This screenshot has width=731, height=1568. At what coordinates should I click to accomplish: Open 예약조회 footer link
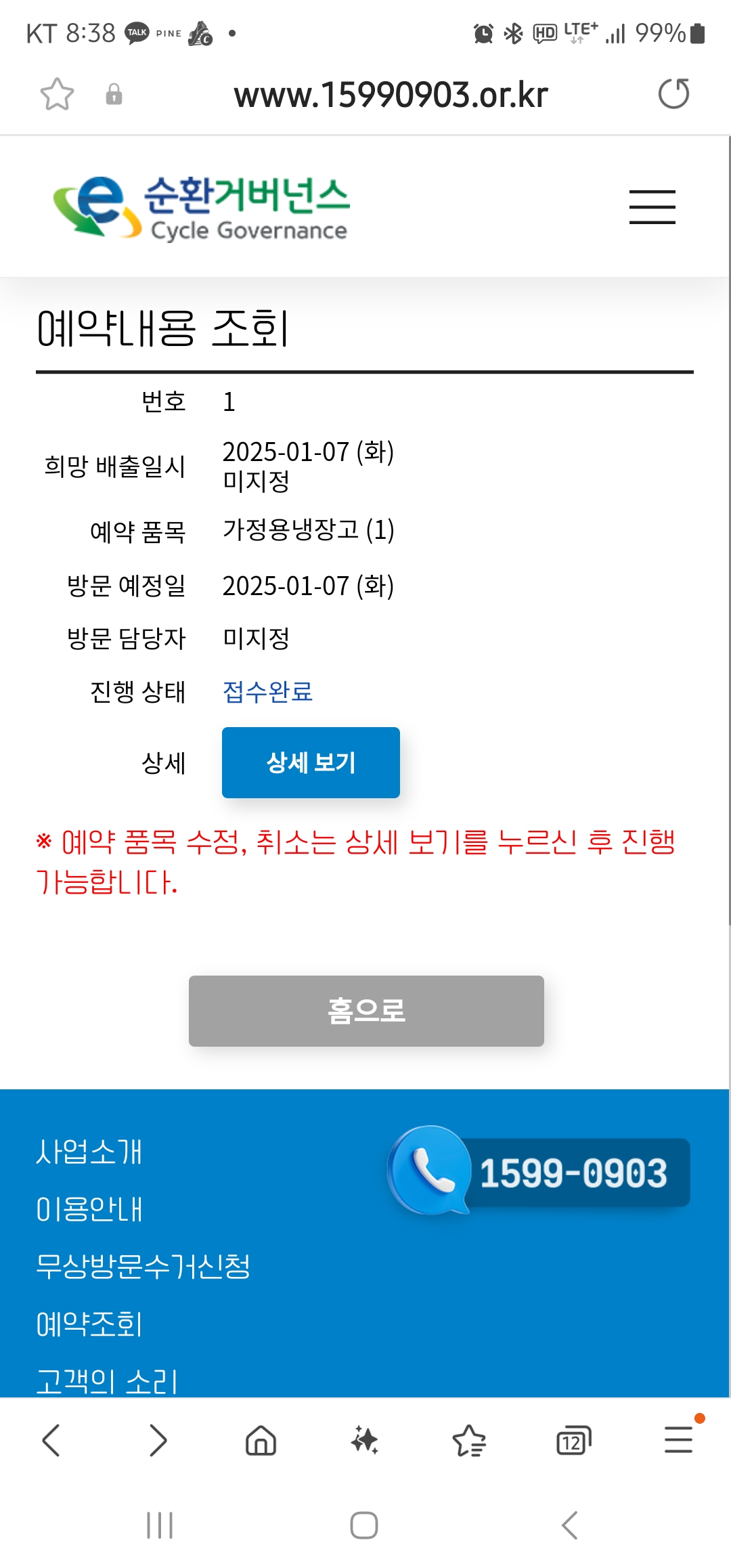click(89, 1324)
